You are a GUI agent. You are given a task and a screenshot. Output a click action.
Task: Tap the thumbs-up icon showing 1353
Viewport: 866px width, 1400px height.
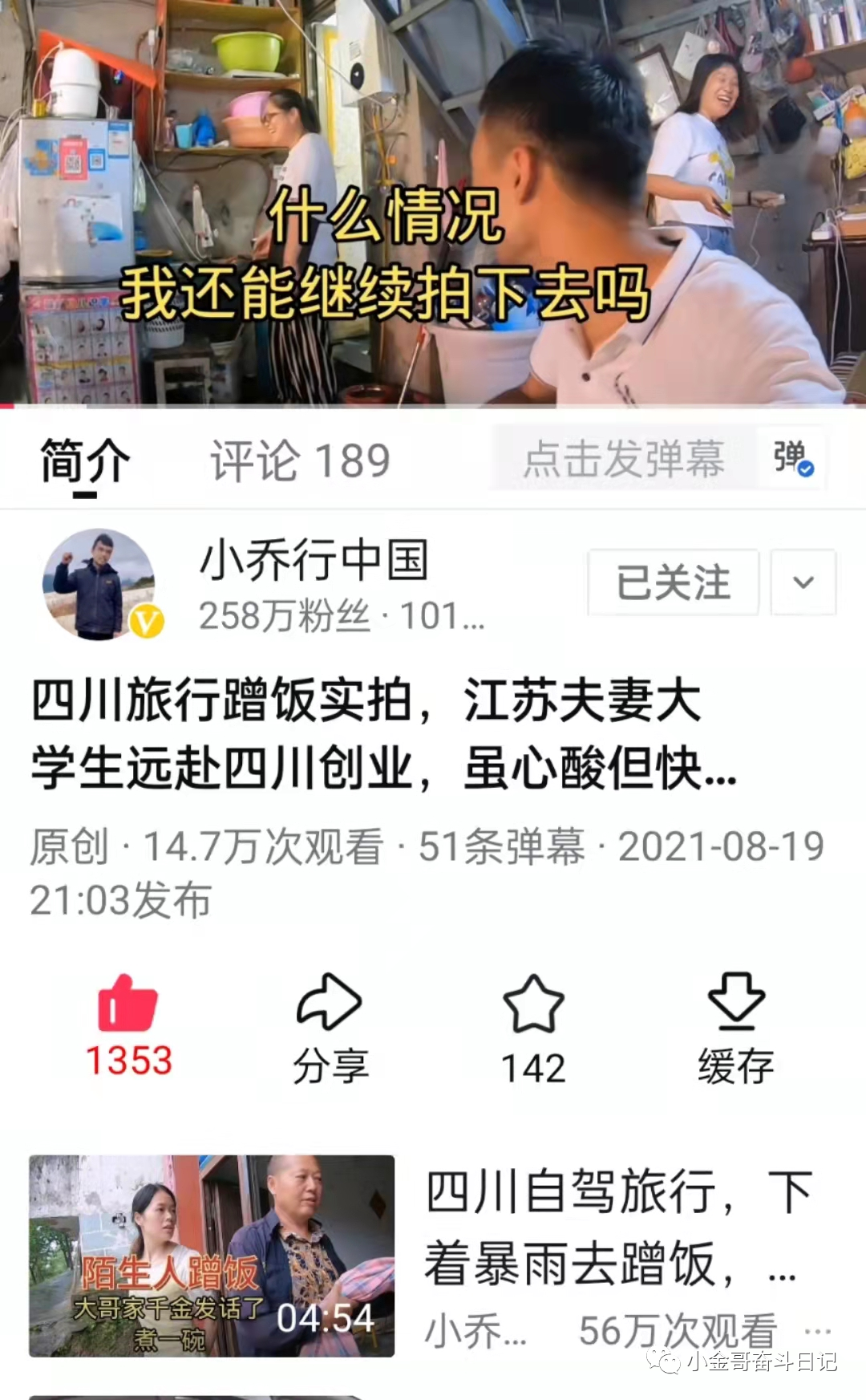(x=127, y=1004)
